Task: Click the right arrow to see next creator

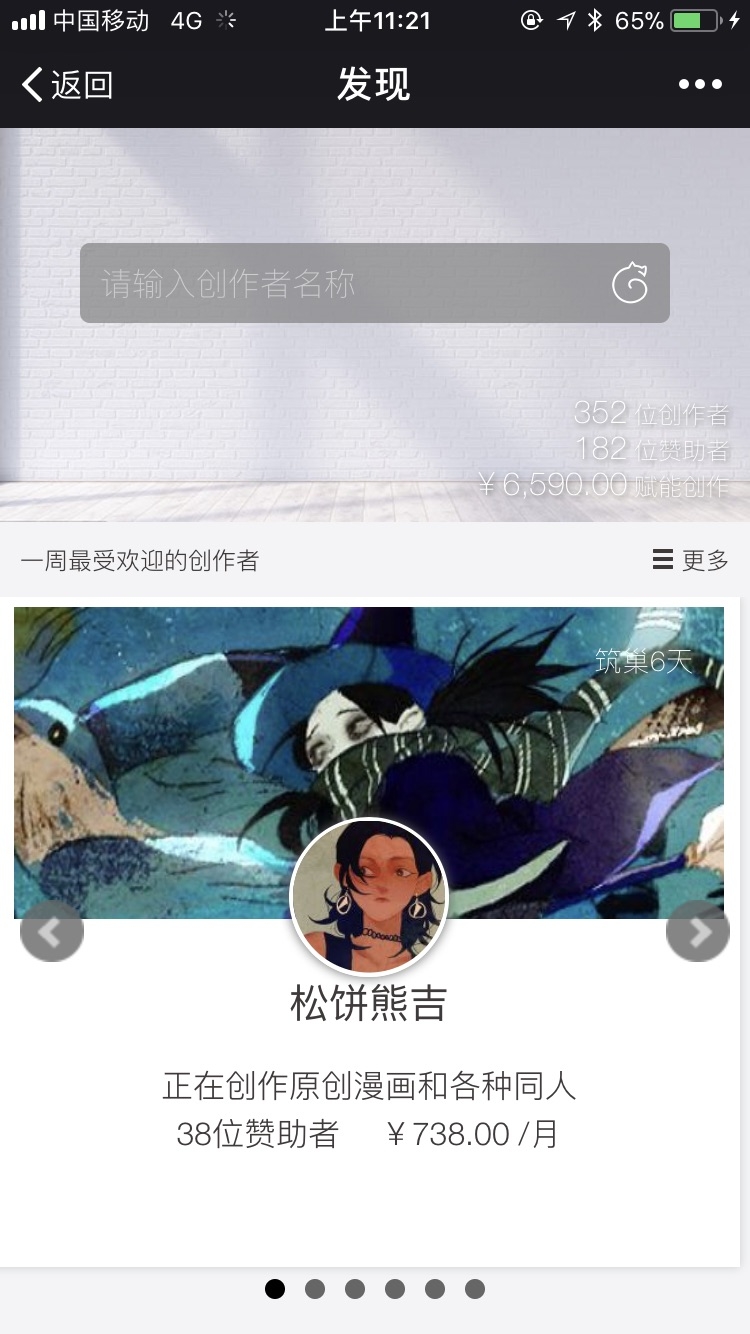Action: (x=698, y=931)
